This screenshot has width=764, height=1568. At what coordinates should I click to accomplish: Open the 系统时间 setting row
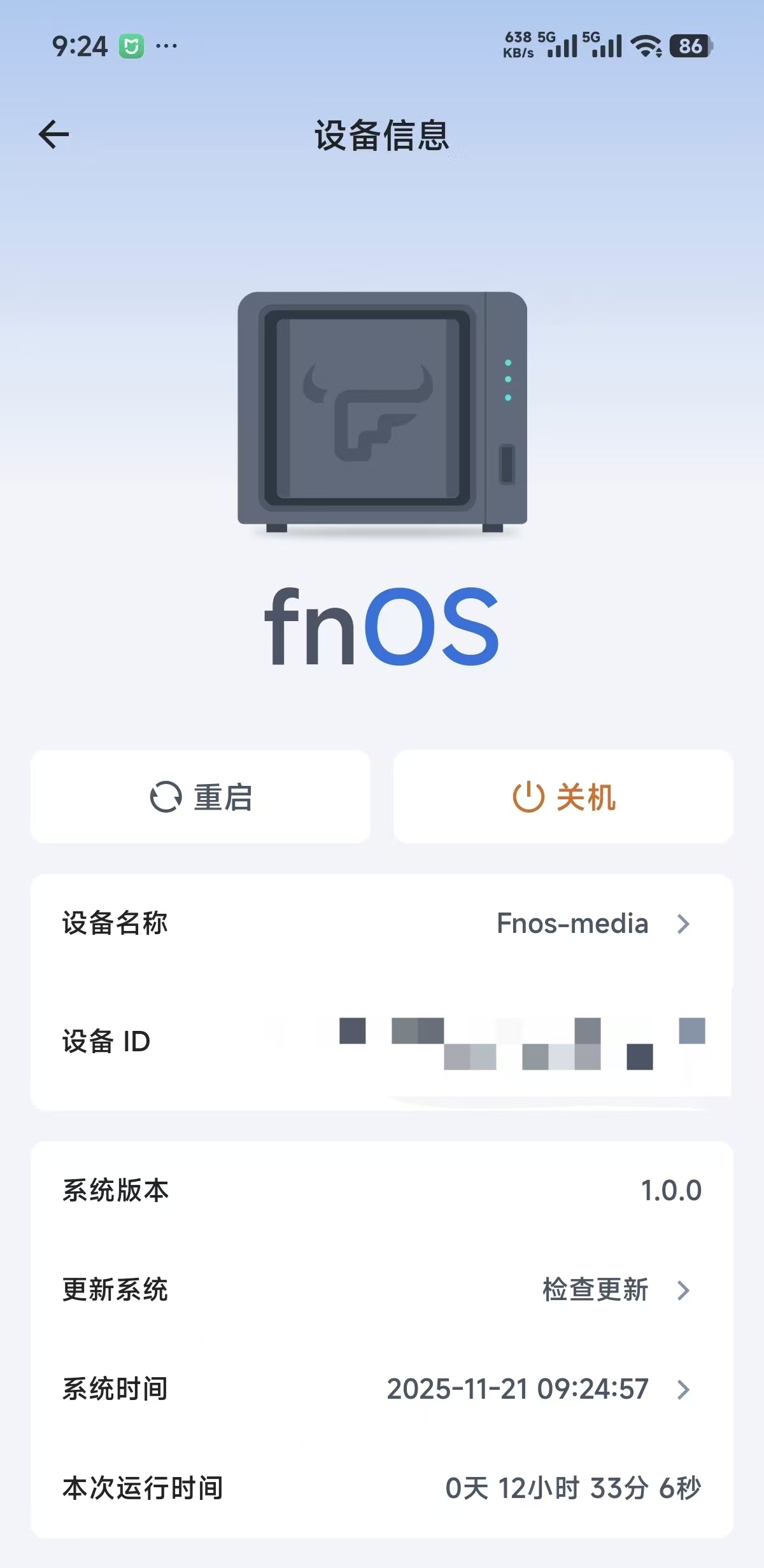pyautogui.click(x=382, y=1389)
